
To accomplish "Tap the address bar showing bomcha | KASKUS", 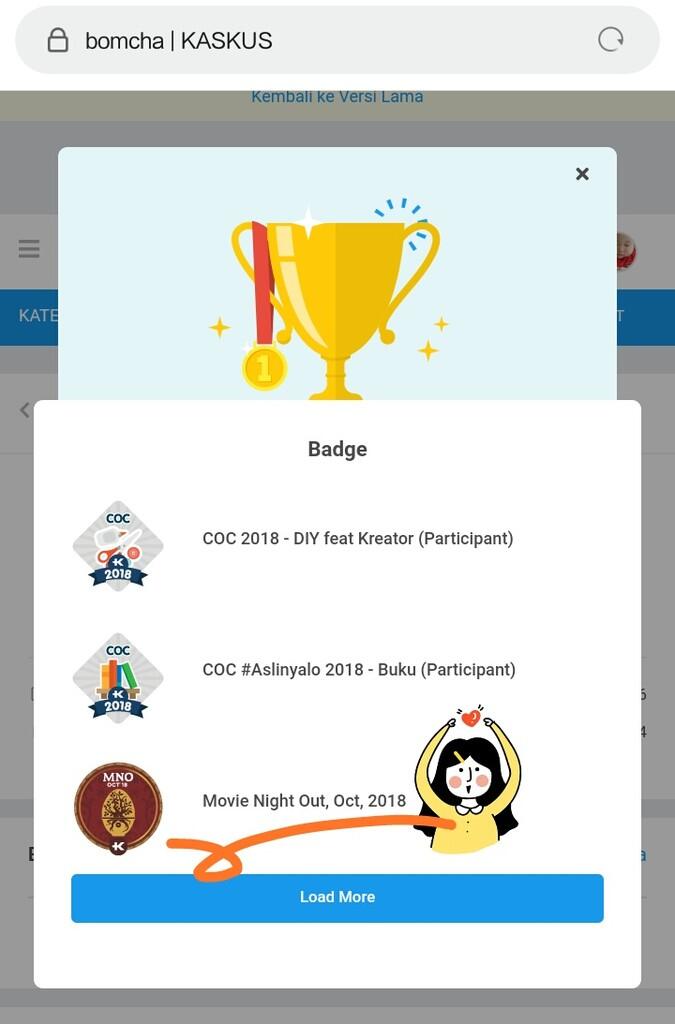I will (300, 40).
